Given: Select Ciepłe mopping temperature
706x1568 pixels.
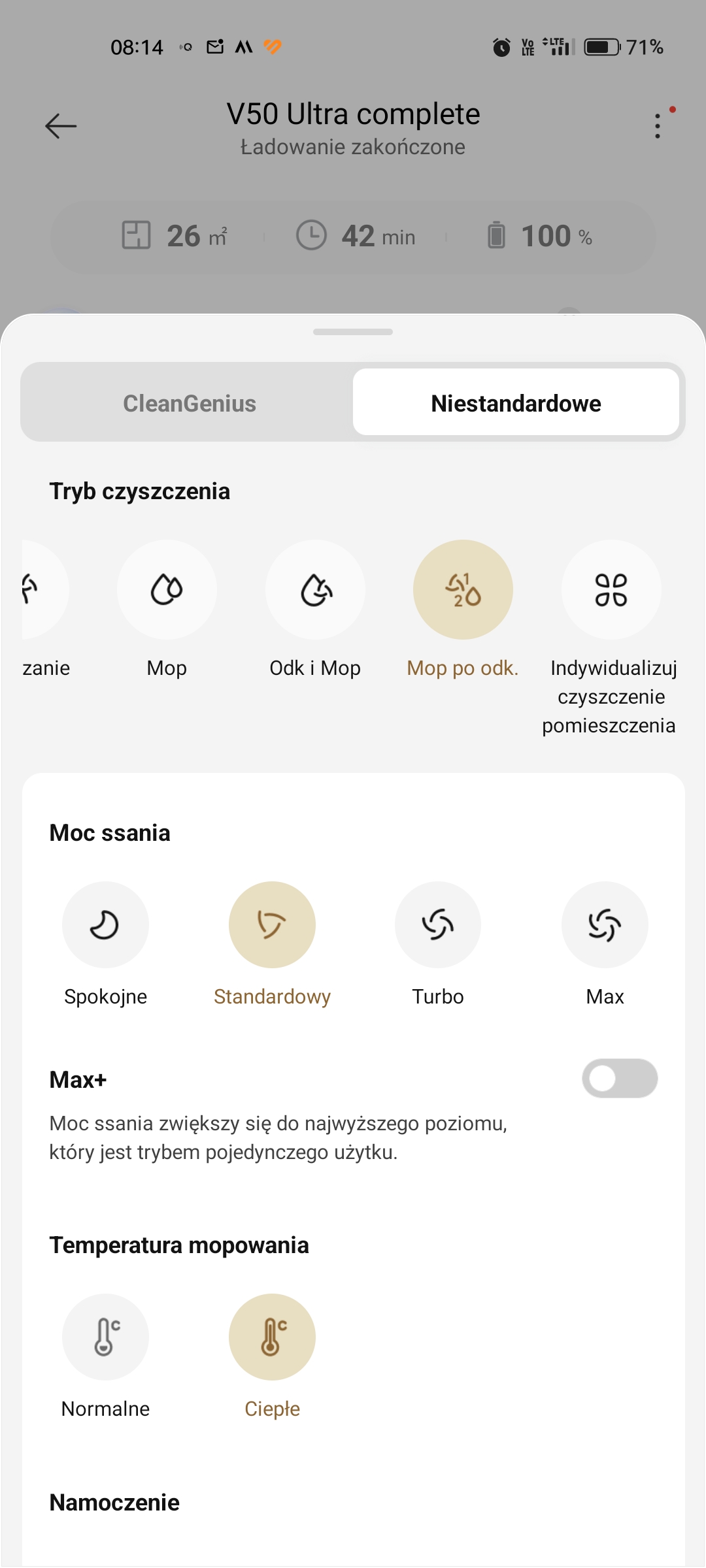Looking at the screenshot, I should pos(272,1337).
